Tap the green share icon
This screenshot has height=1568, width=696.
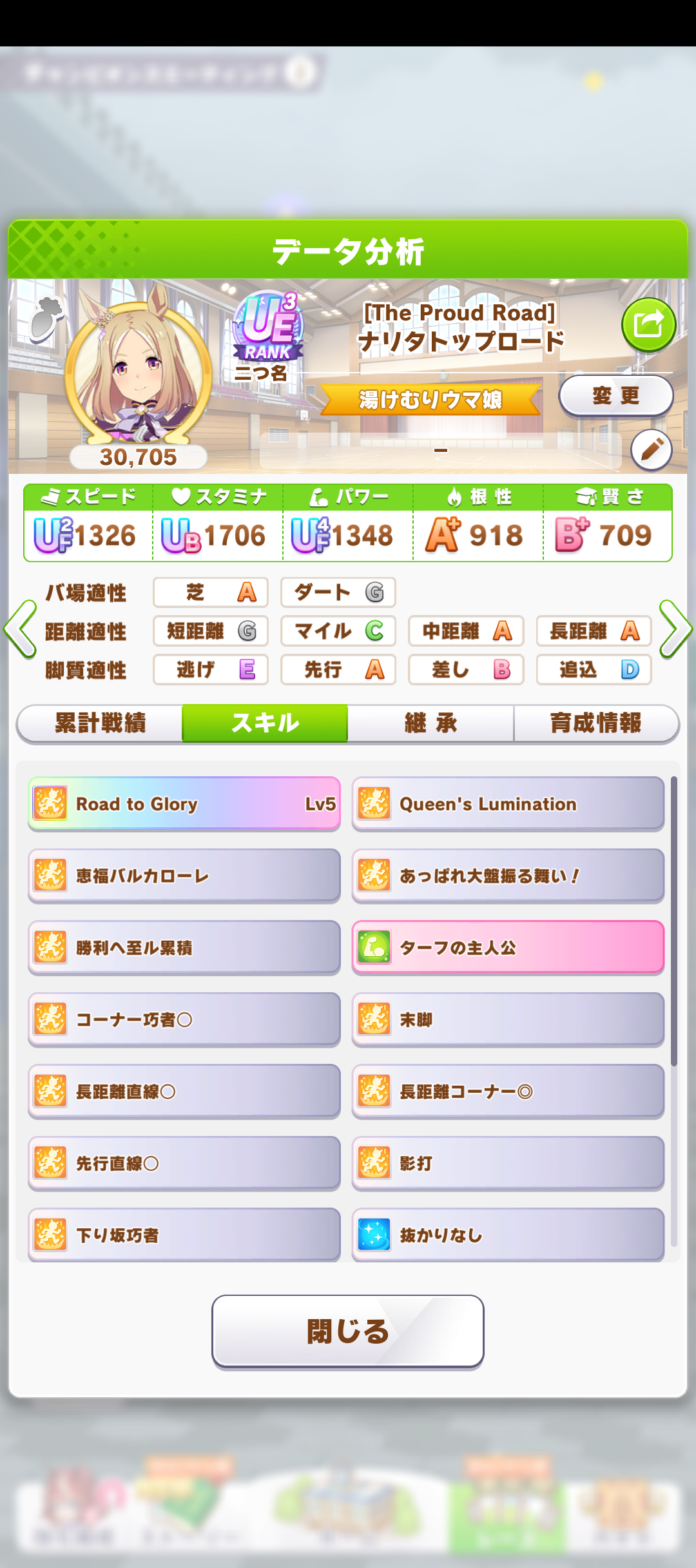click(648, 324)
